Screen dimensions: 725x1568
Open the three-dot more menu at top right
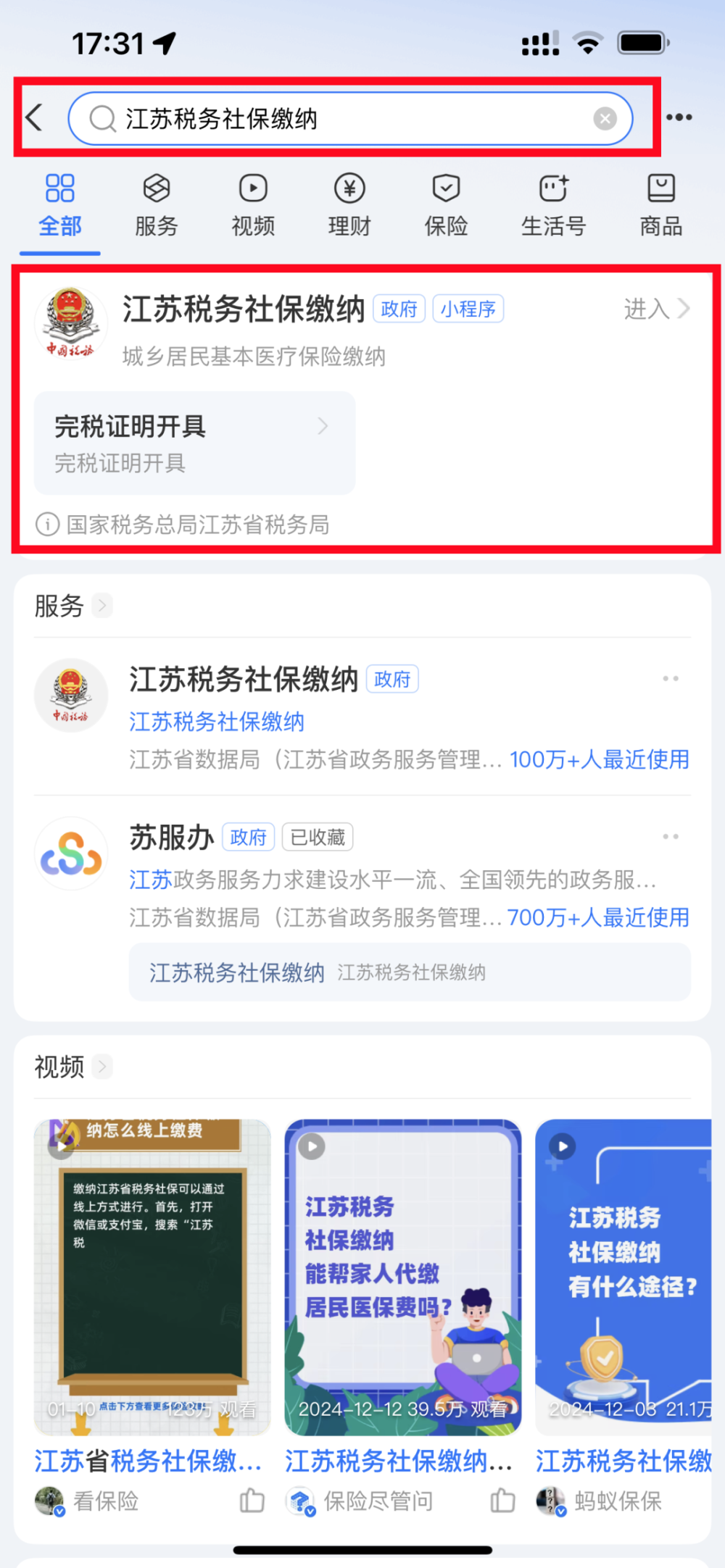click(x=679, y=117)
